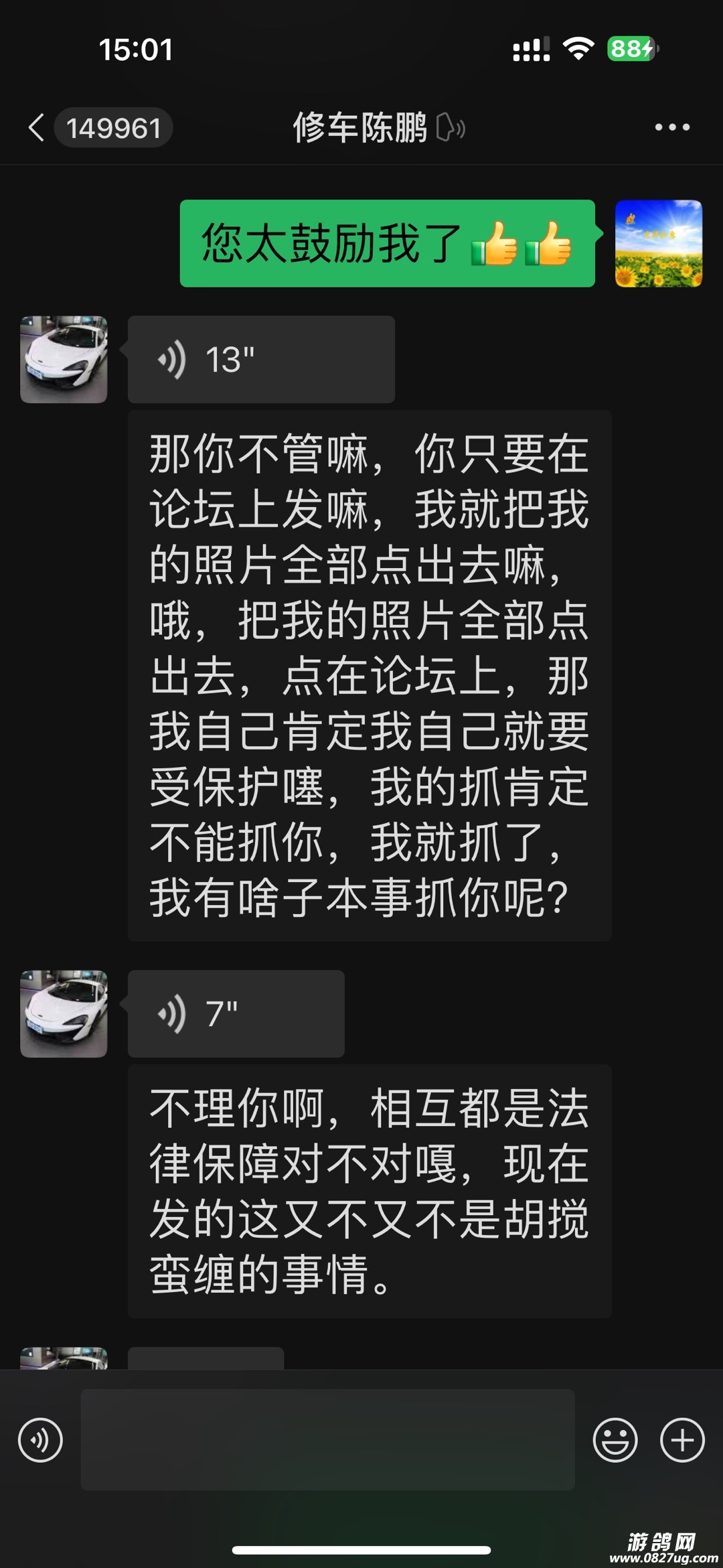Go back to the chat list
Image resolution: width=723 pixels, height=1568 pixels.
(37, 127)
